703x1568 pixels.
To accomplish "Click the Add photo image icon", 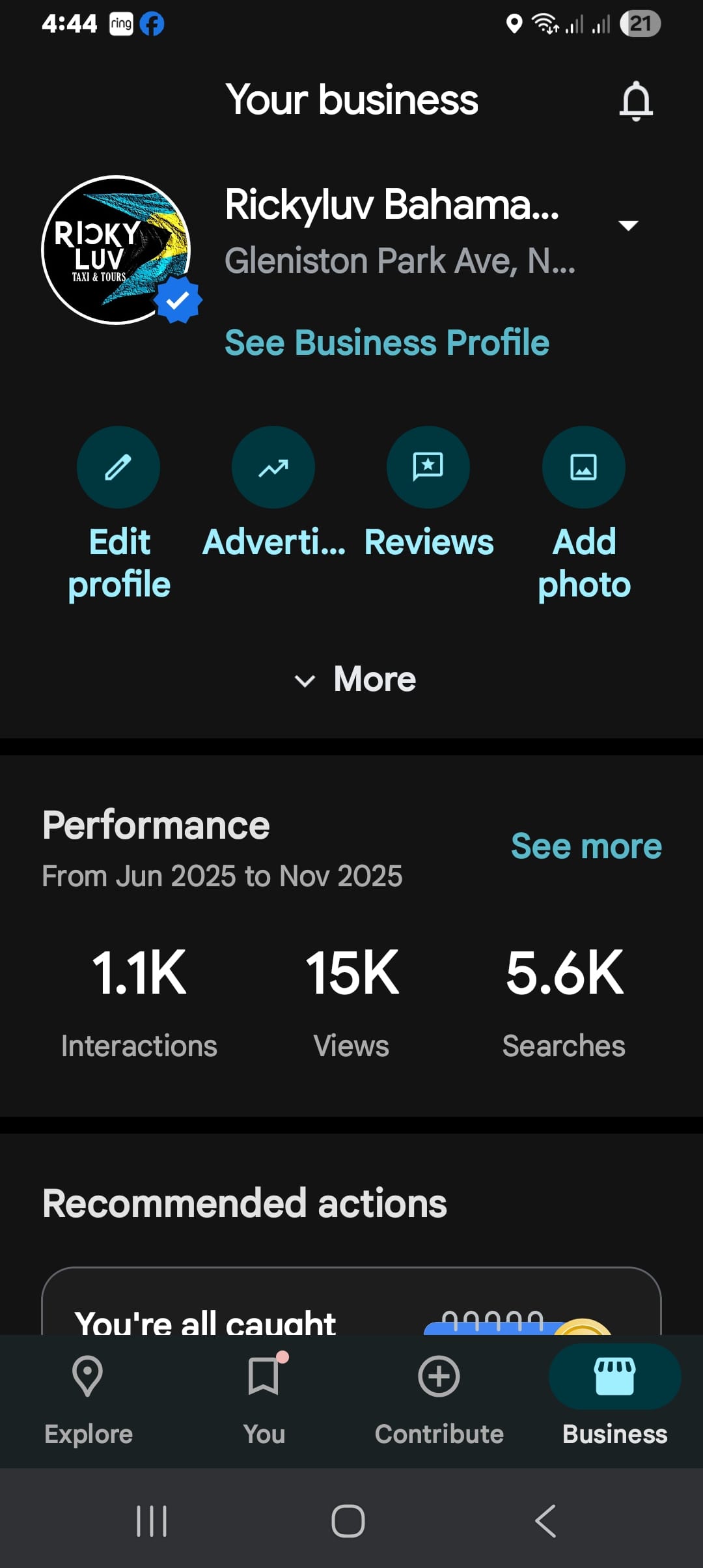I will (584, 467).
